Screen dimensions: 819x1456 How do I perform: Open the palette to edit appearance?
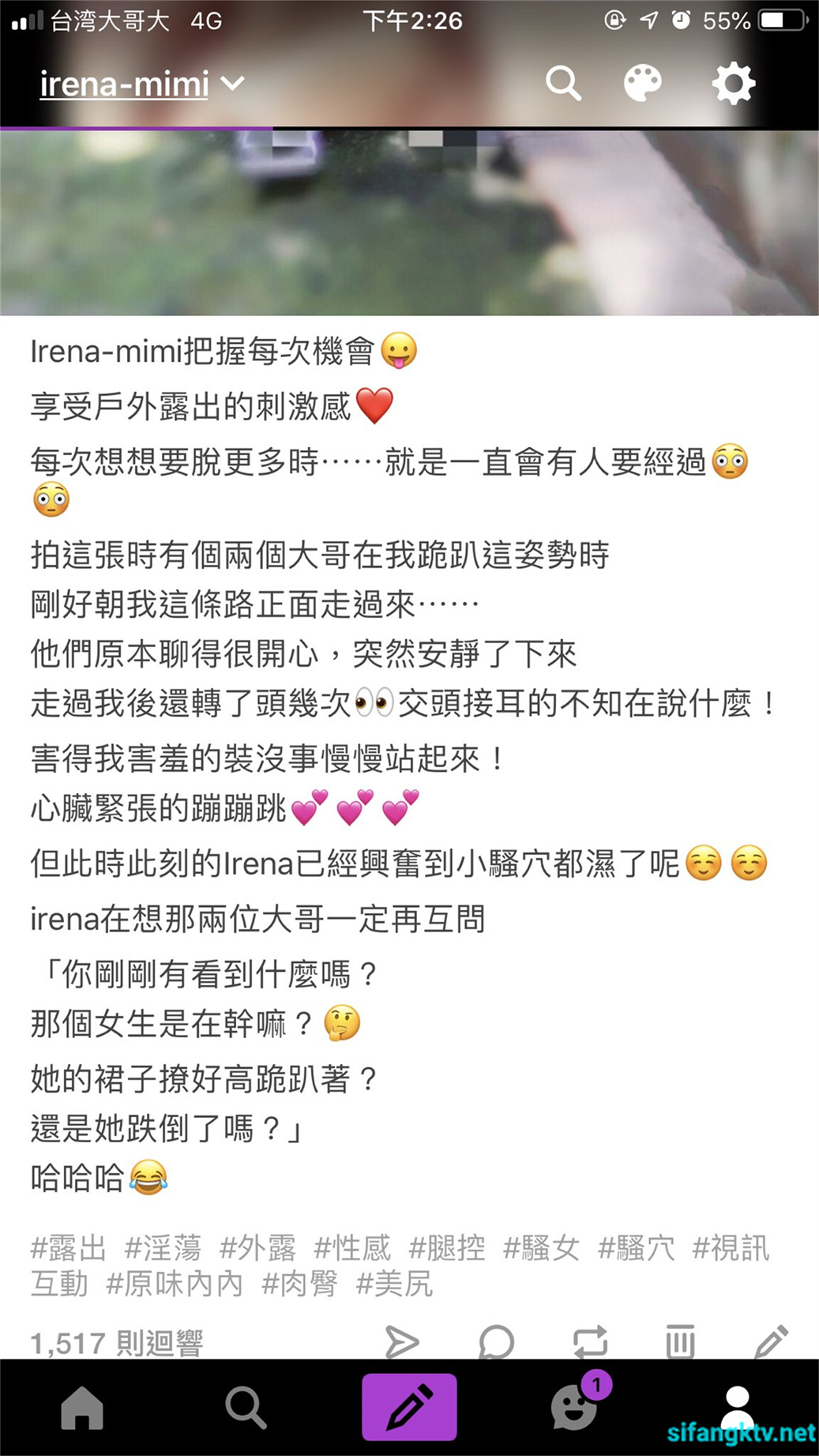click(x=642, y=83)
